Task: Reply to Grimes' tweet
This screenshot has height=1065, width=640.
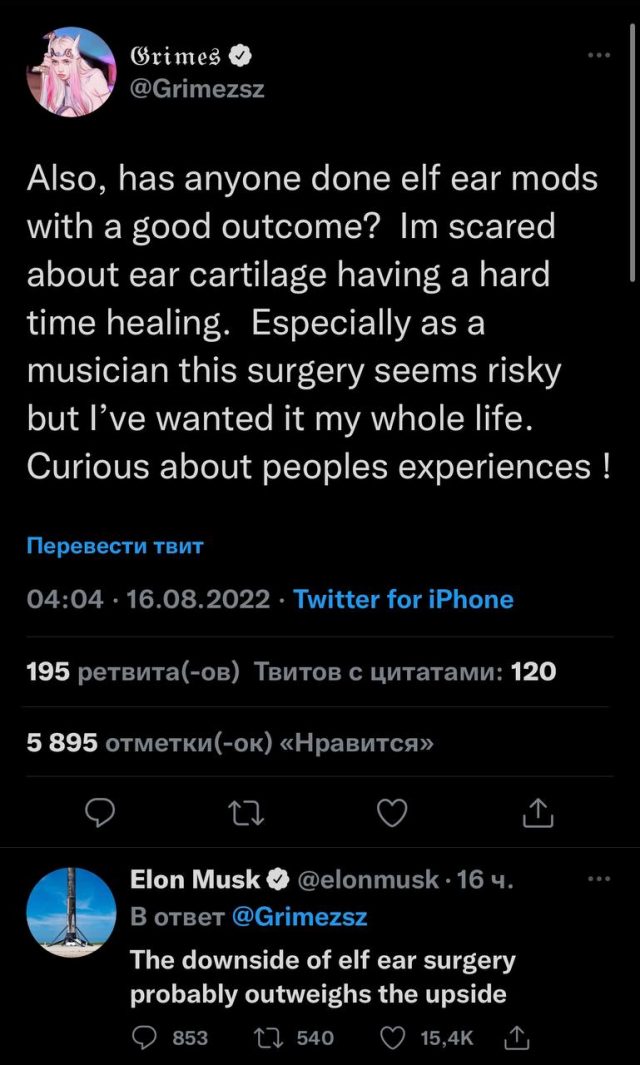Action: click(97, 815)
